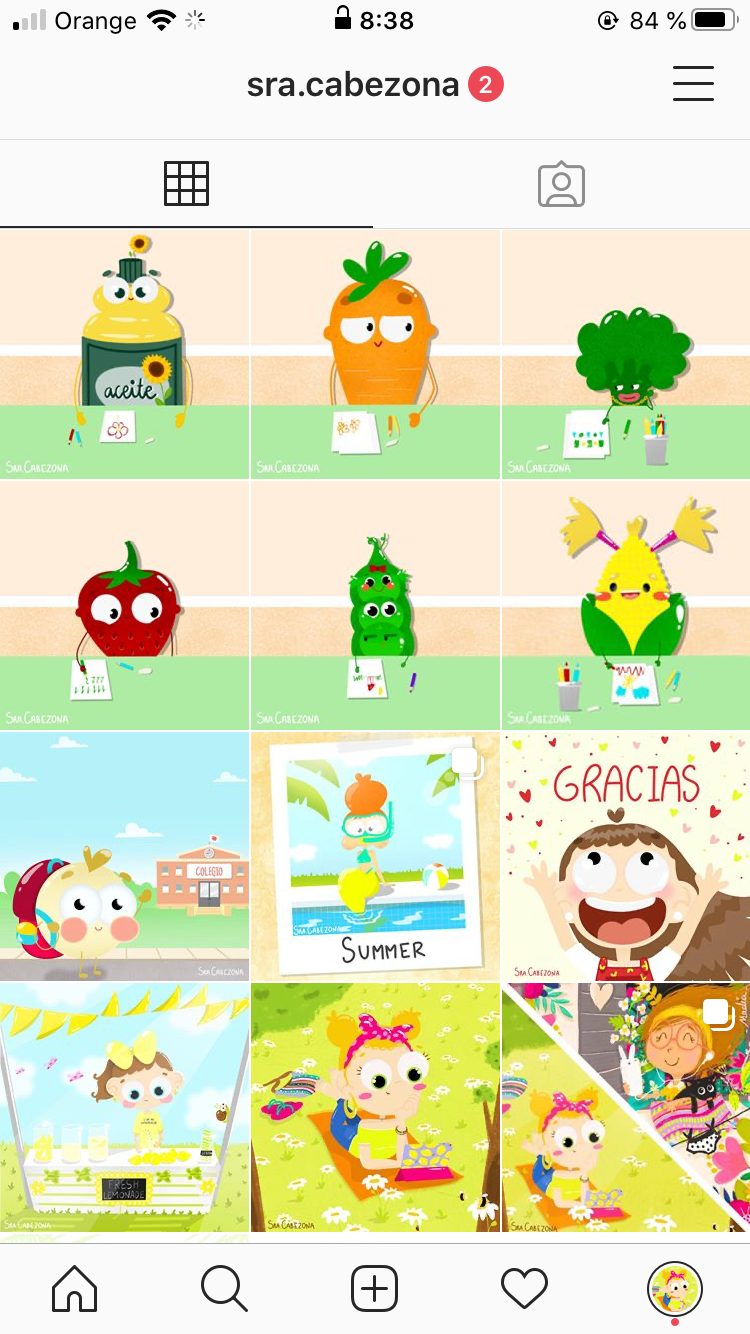Go to the home feed
Image resolution: width=750 pixels, height=1334 pixels.
(x=75, y=1289)
